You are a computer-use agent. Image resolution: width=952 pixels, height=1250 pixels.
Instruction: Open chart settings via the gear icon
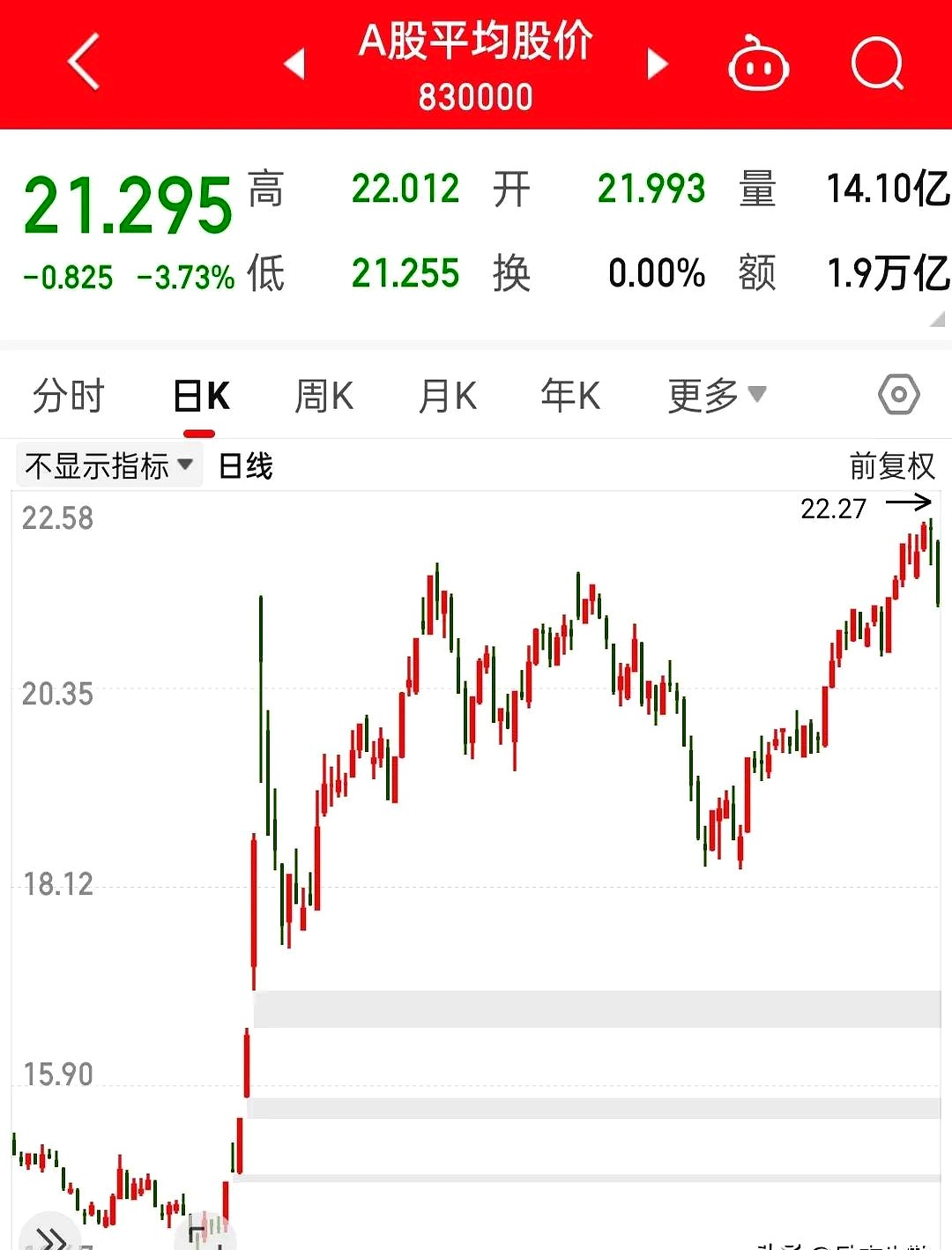pos(897,395)
